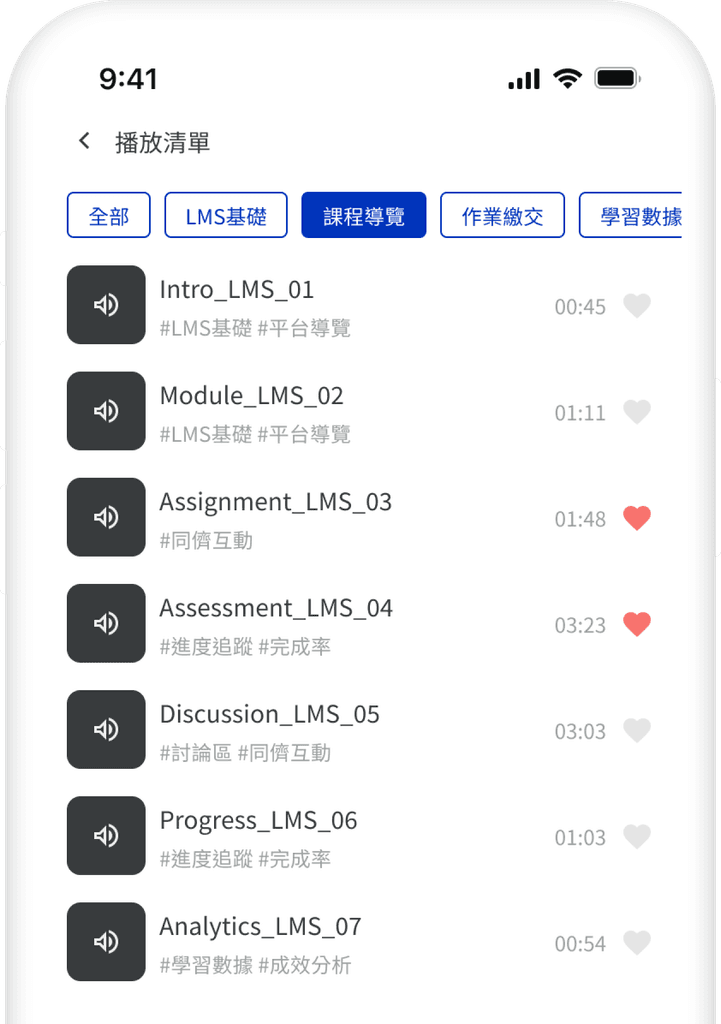Play the Assignment_LMS_03 audio
The image size is (721, 1024).
pyautogui.click(x=106, y=517)
